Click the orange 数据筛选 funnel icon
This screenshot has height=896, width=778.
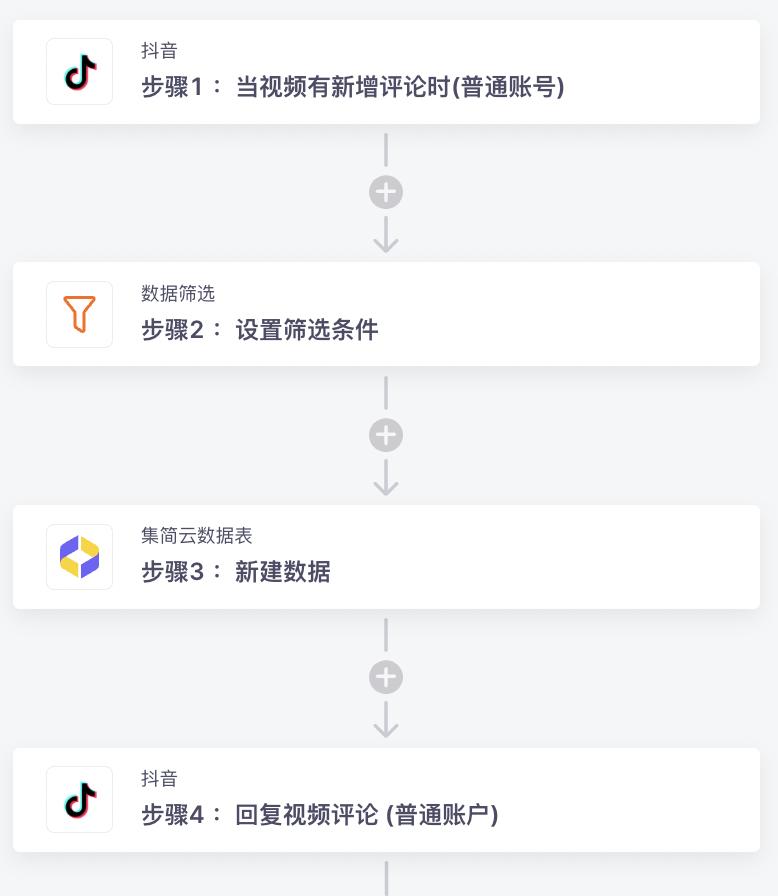click(x=79, y=314)
